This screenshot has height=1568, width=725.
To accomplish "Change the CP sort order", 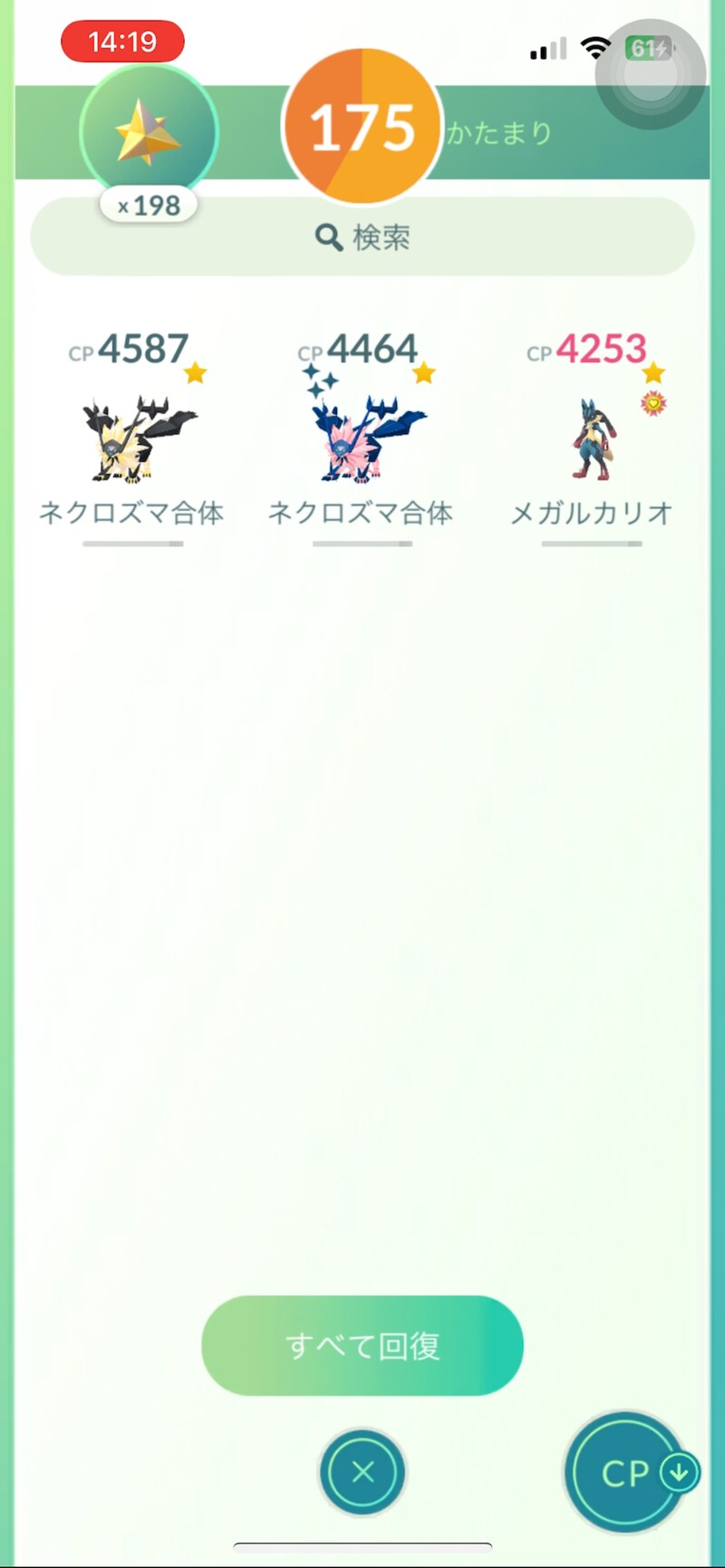I will pos(626,1472).
